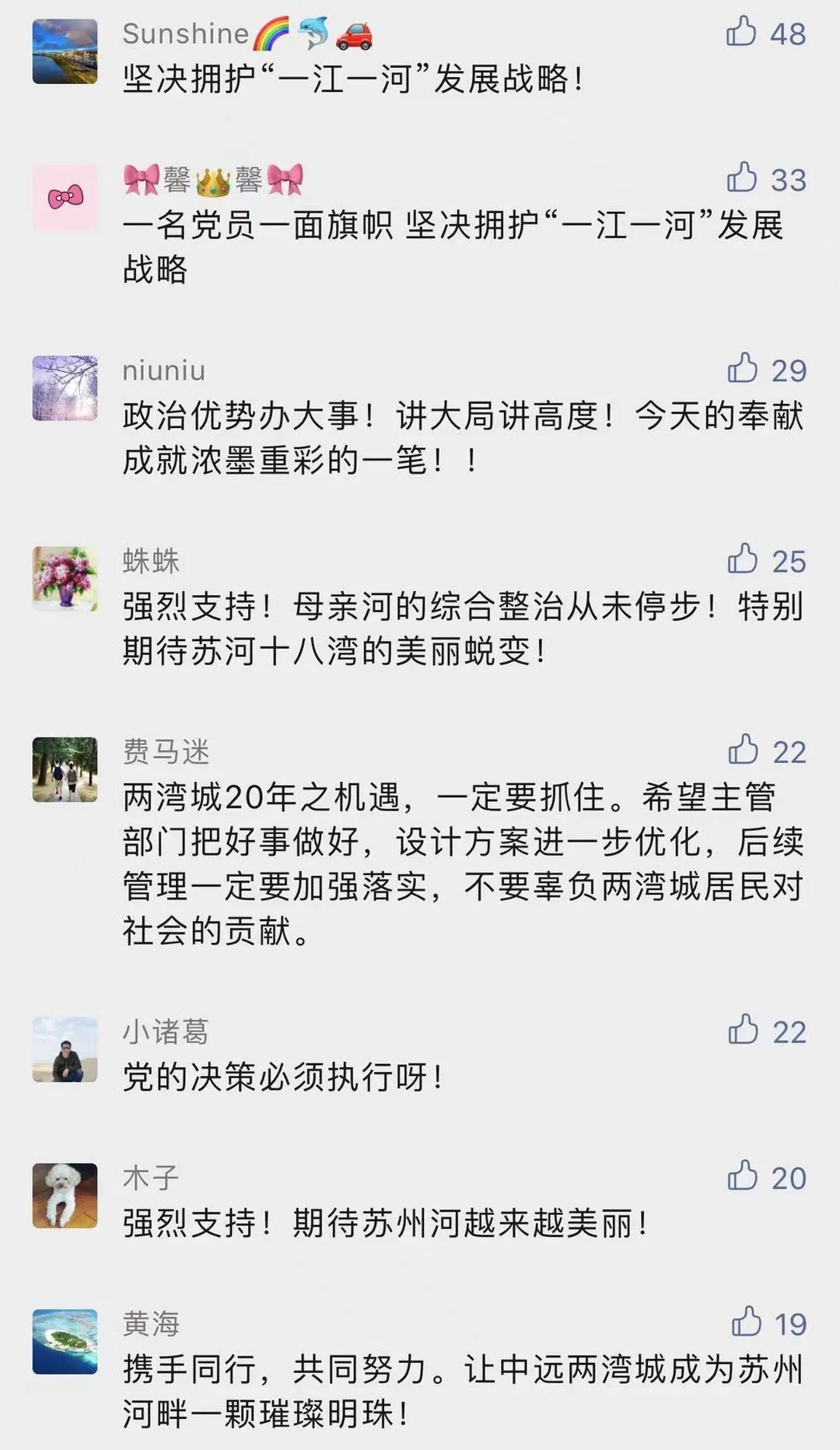
Task: Like 黄海's comment
Action: point(746,1322)
